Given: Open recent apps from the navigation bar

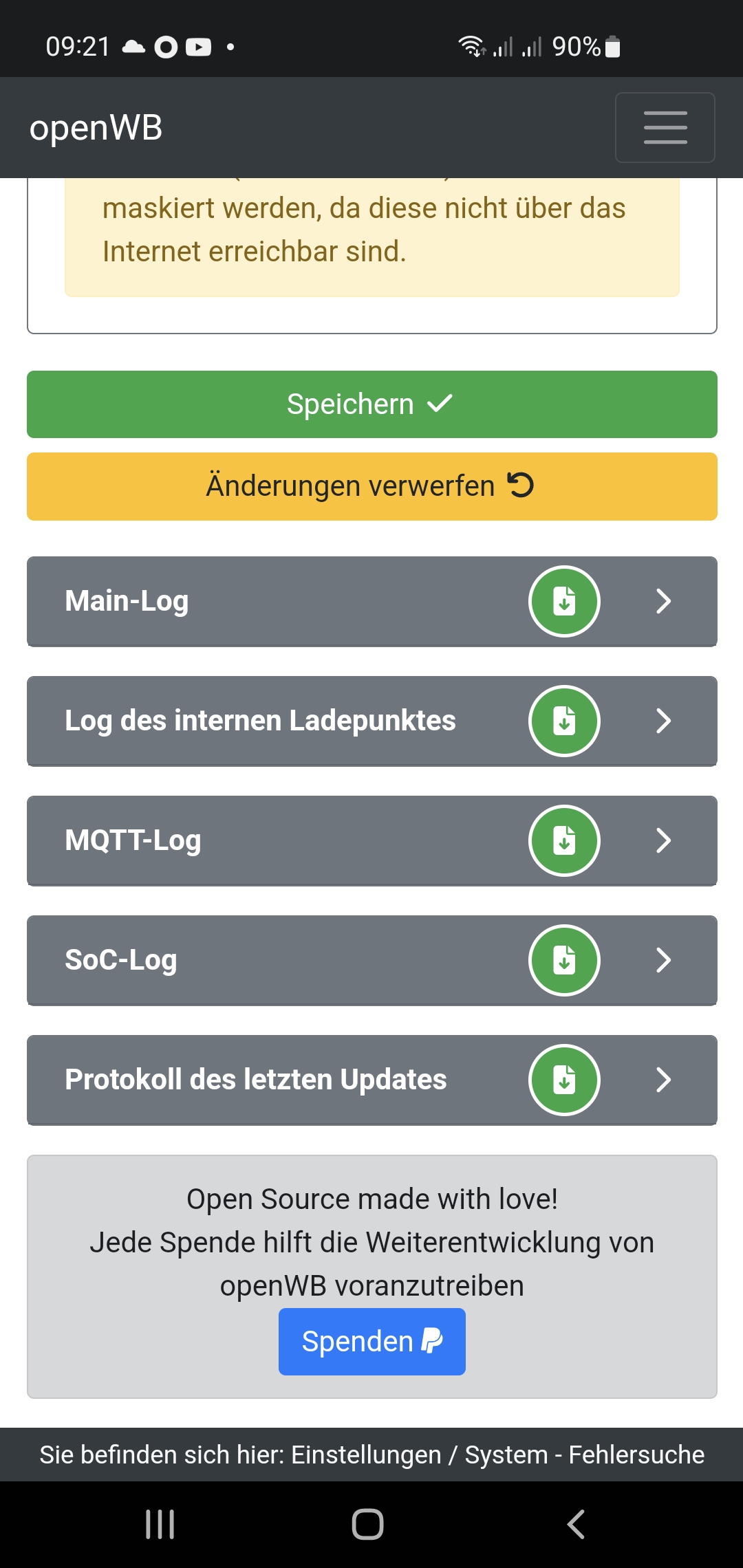Looking at the screenshot, I should coord(160,1524).
